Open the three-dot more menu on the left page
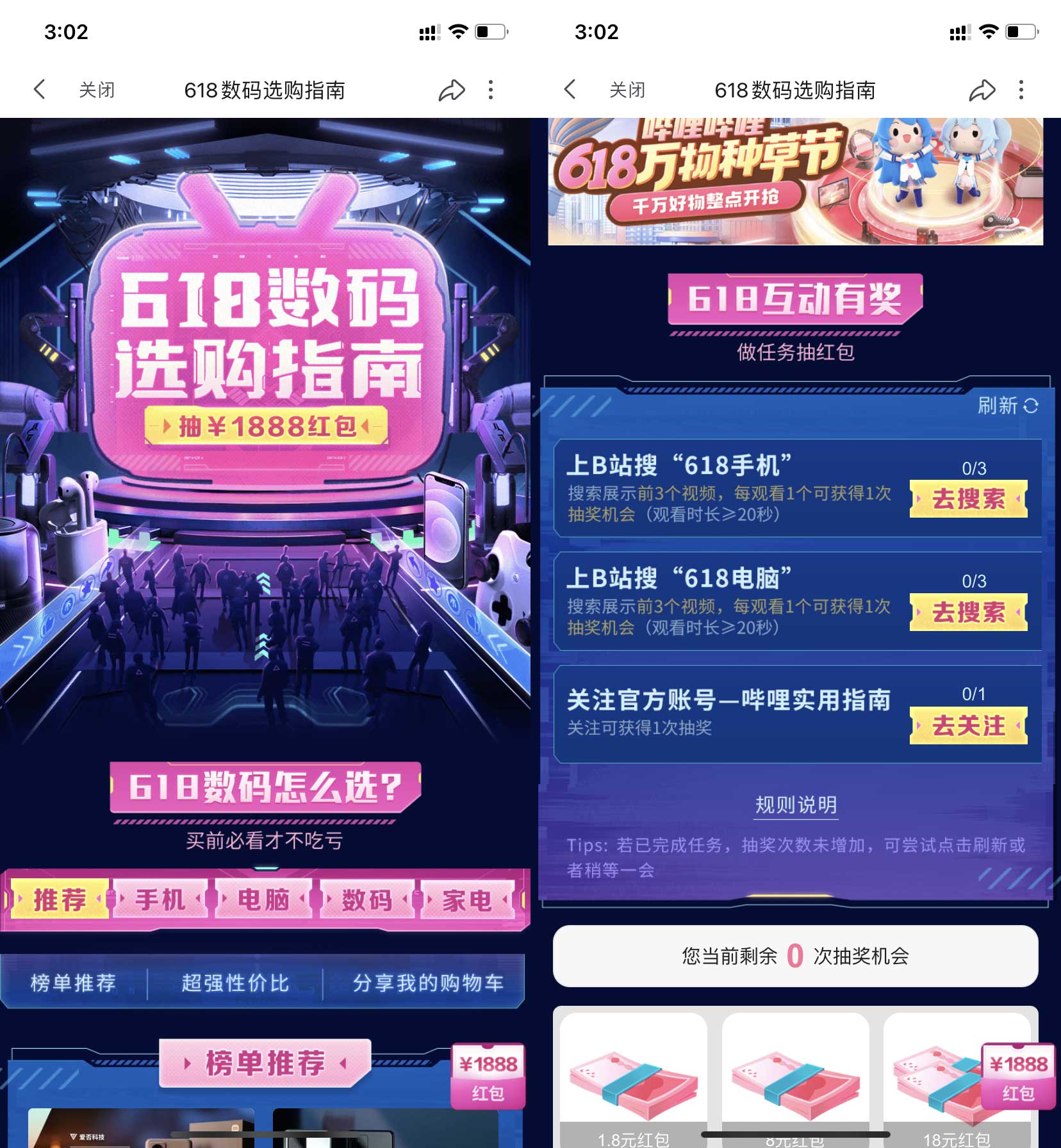This screenshot has width=1061, height=1148. pos(490,90)
